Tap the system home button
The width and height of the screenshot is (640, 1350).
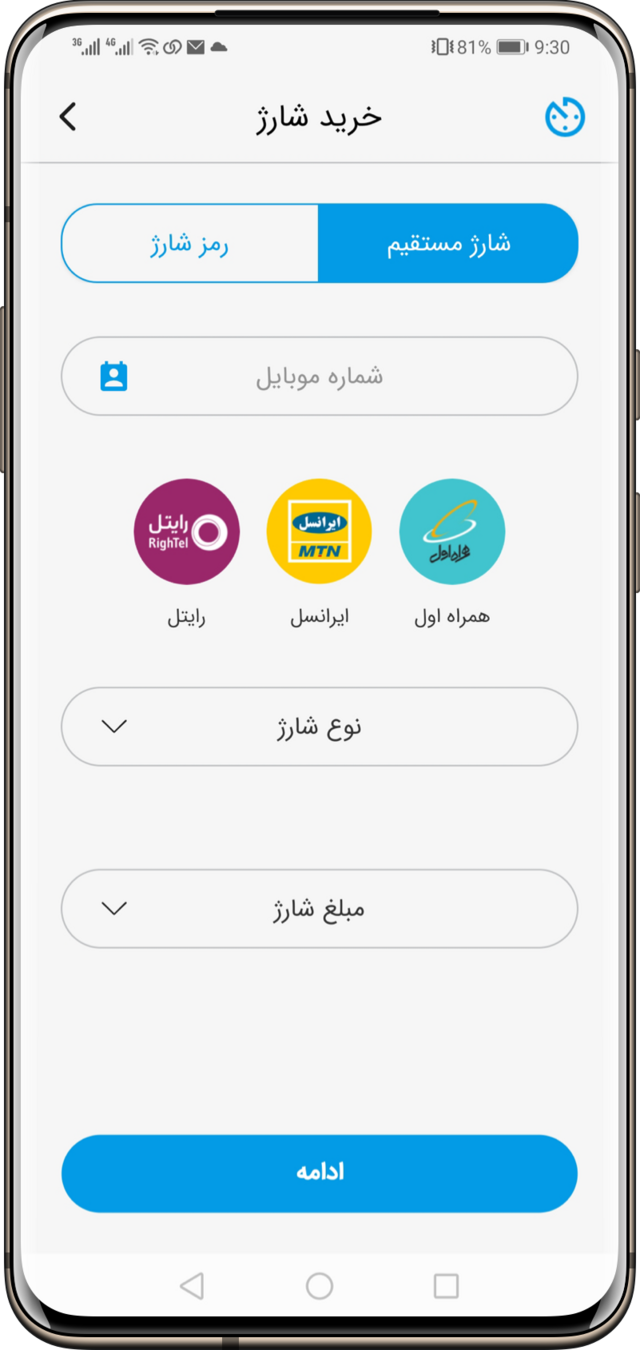[319, 1286]
